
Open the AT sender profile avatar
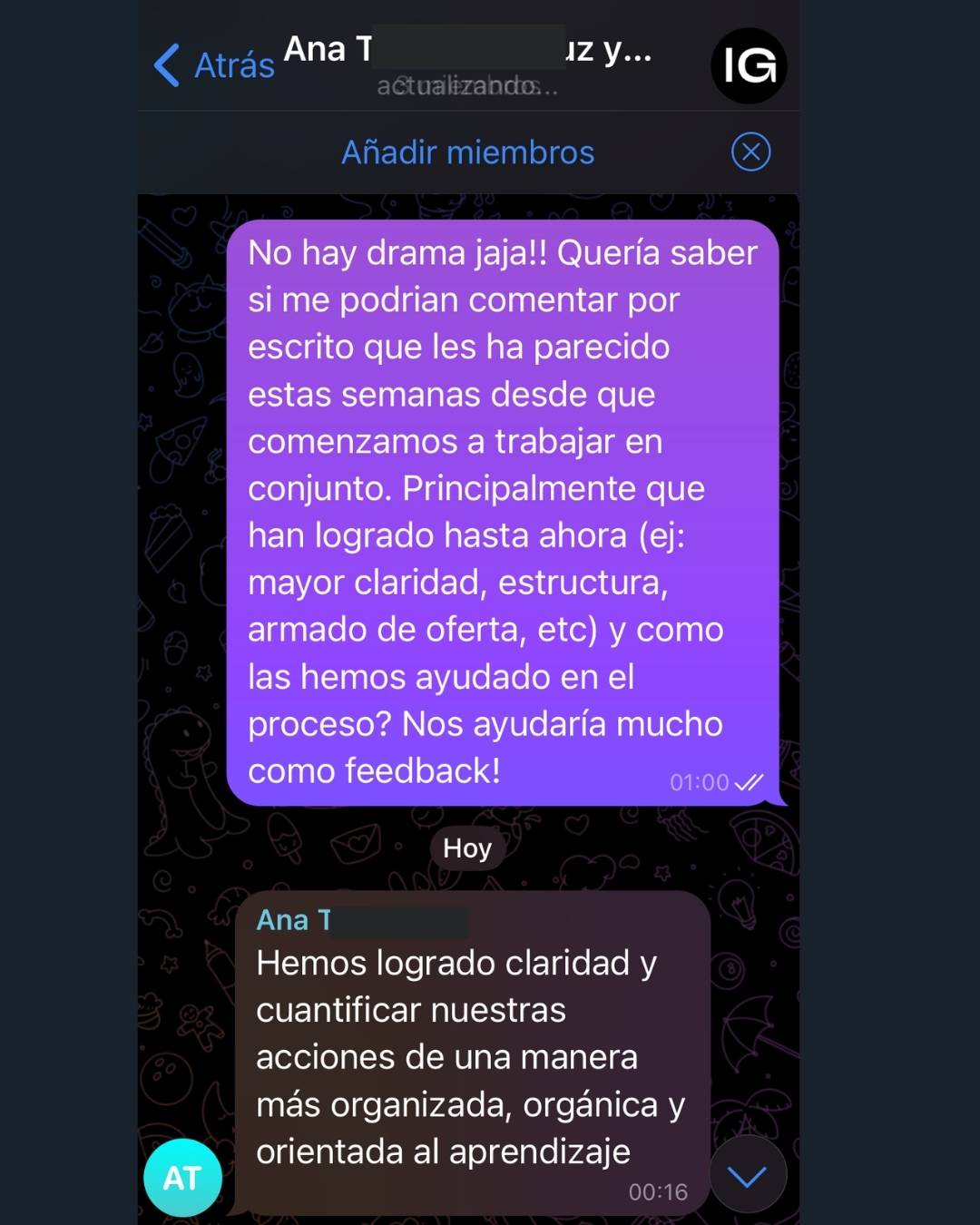pos(182,1177)
